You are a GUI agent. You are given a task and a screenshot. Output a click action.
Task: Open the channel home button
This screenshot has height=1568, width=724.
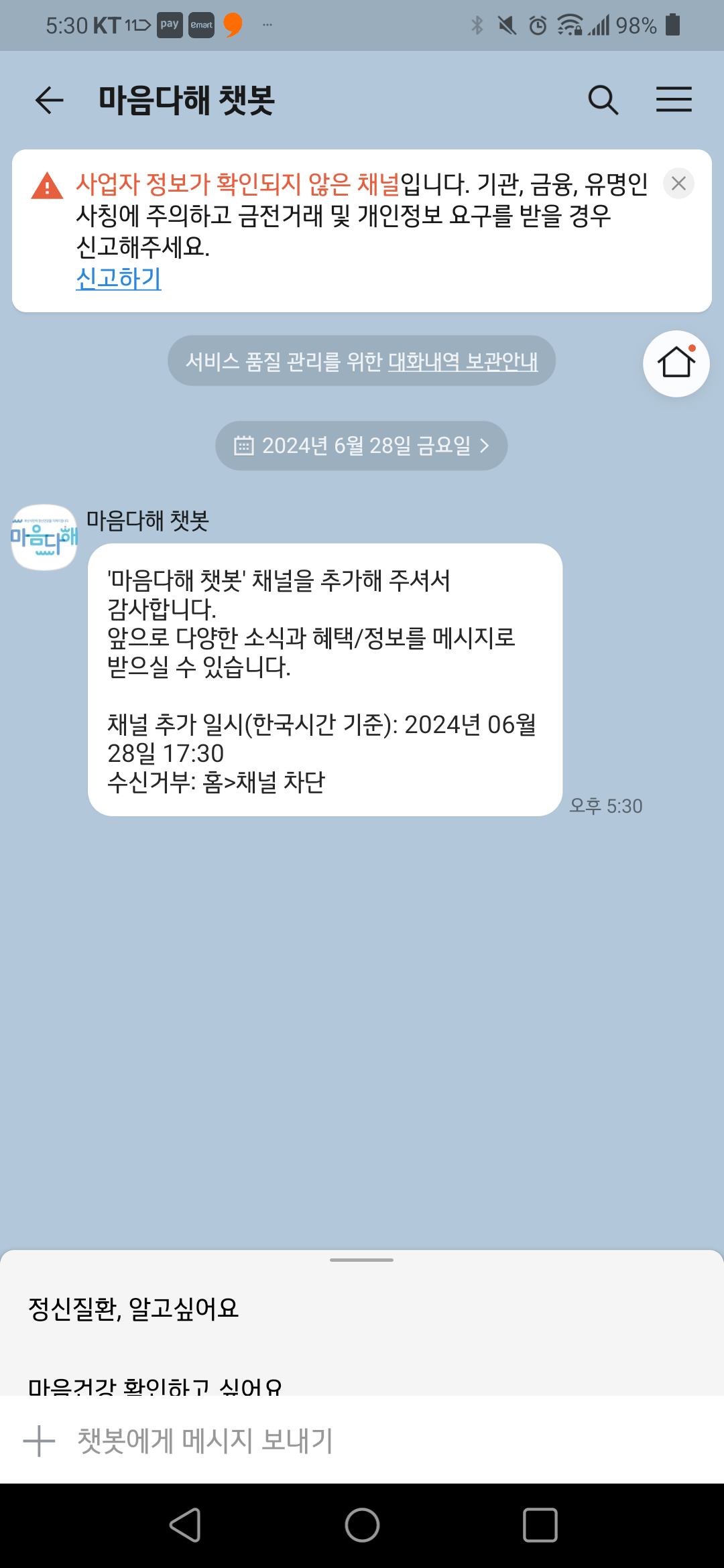tap(676, 363)
